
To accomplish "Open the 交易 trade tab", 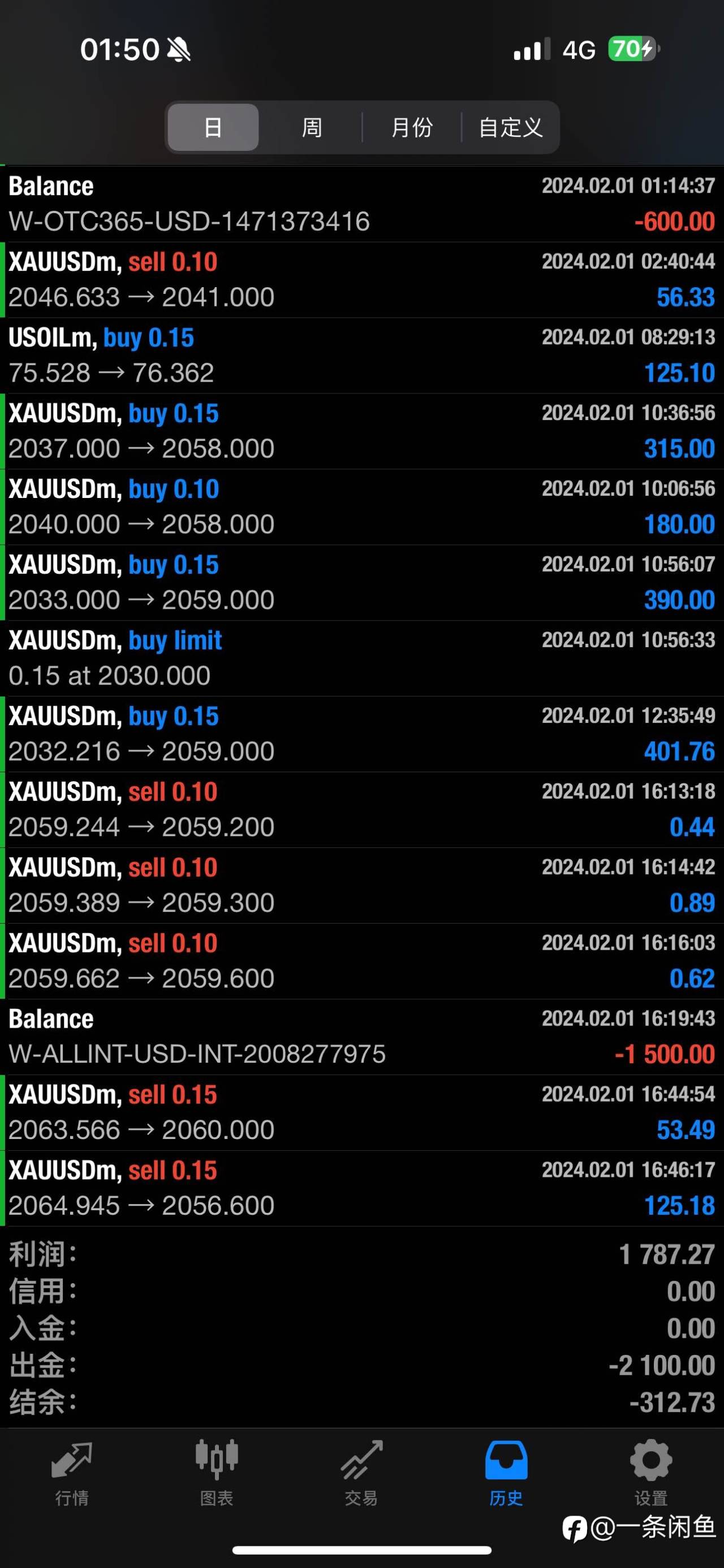I will coord(361,1473).
